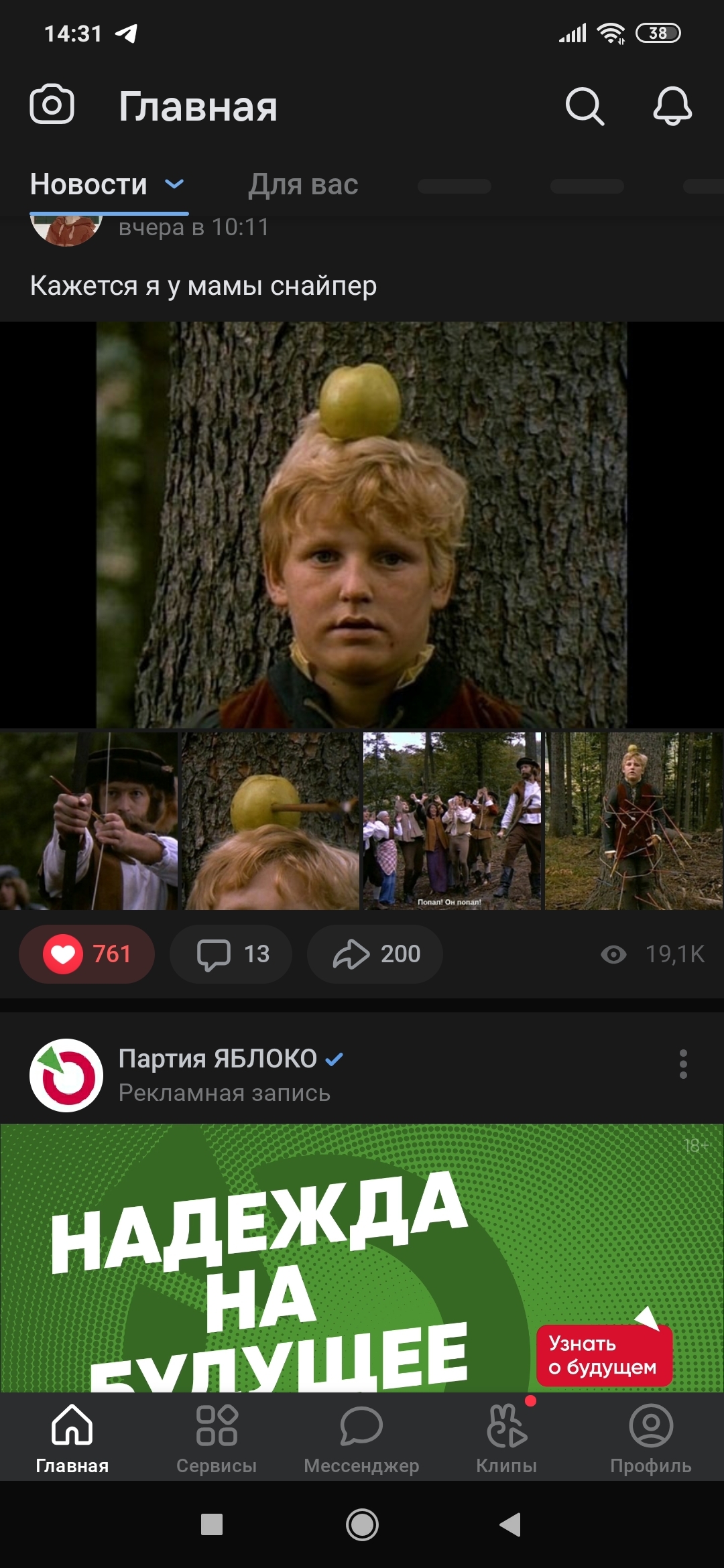Expand the Новости feed dropdown
724x1568 pixels.
174,184
